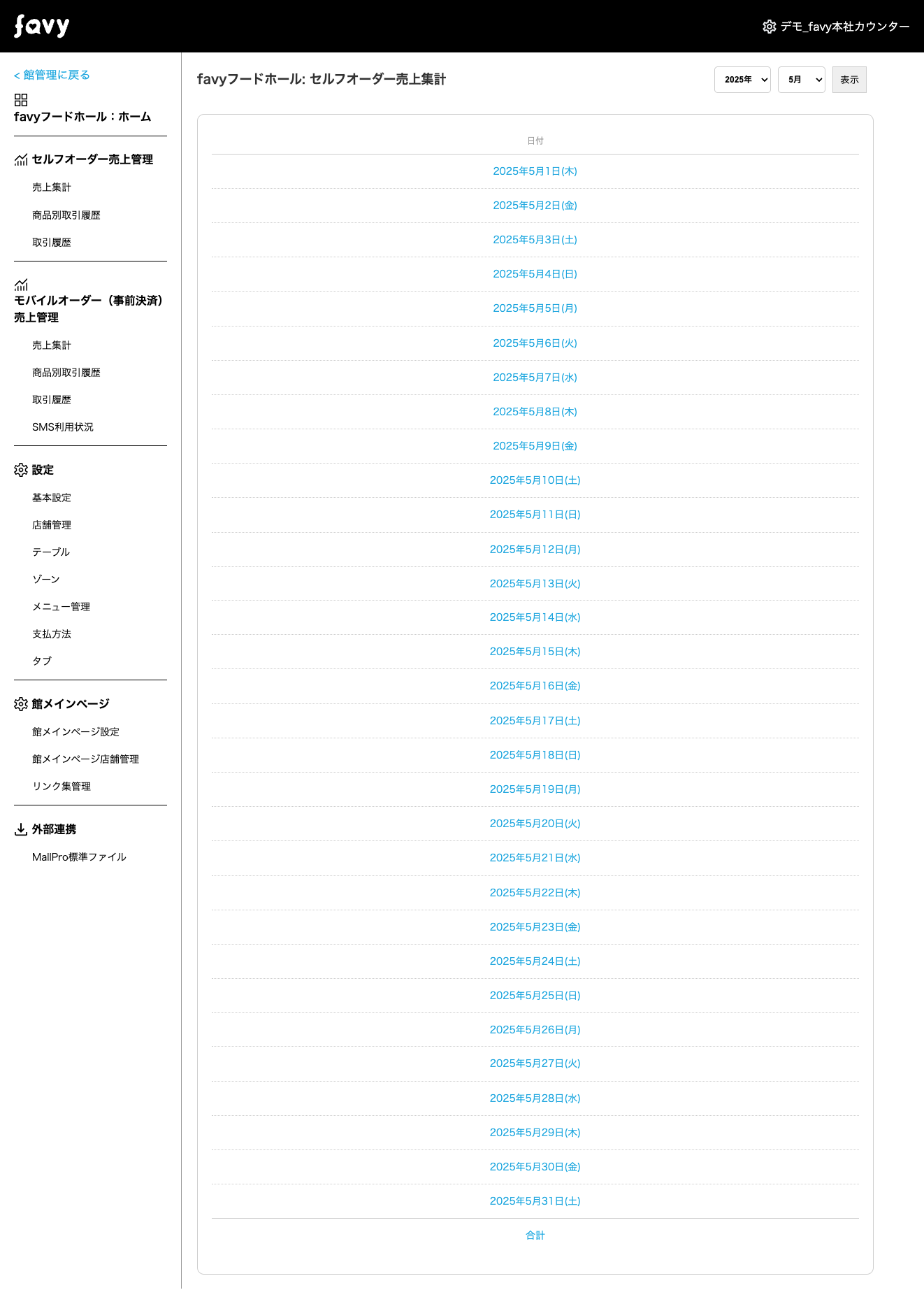Open リンク集管理
This screenshot has height=1290, width=924.
(62, 787)
